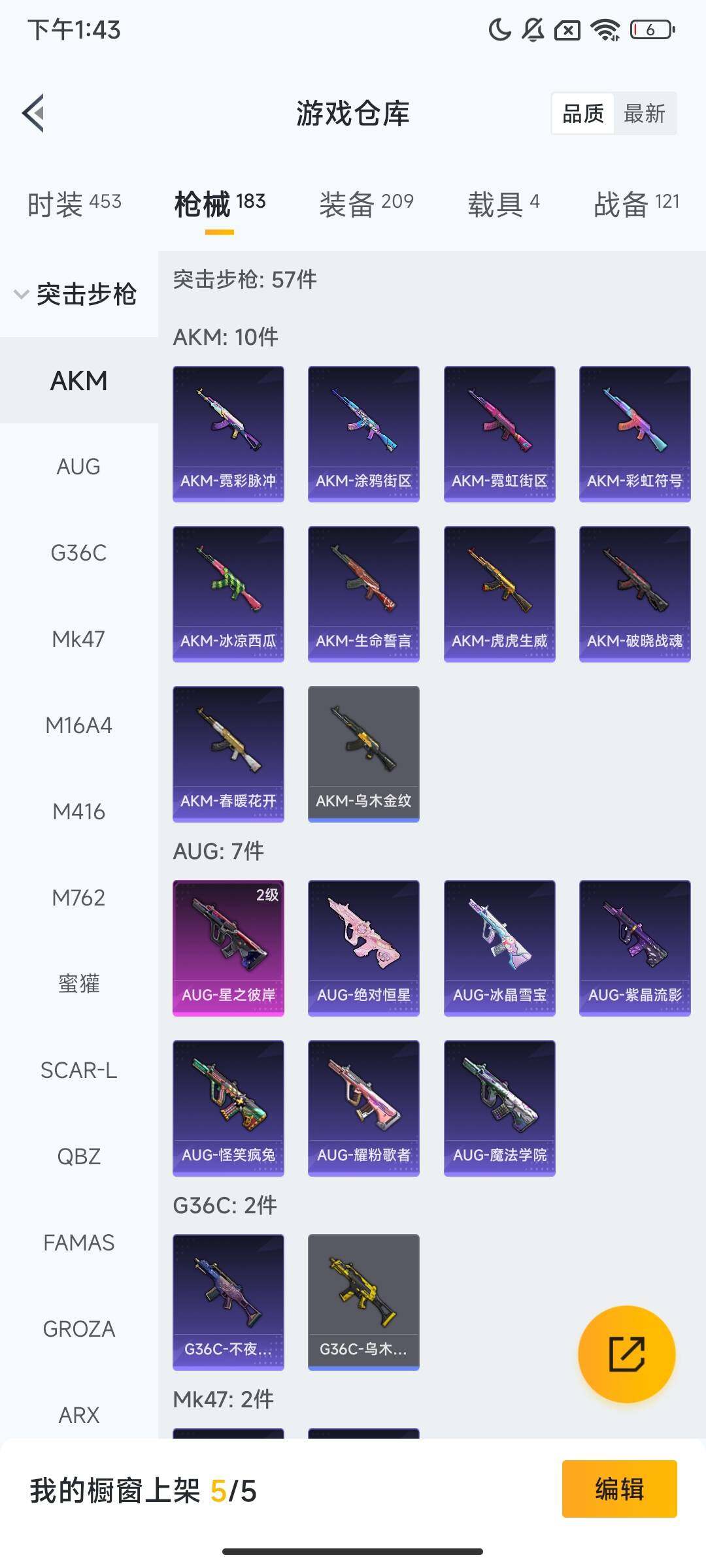The image size is (706, 1568).
Task: Switch to the 时装 tab
Action: click(74, 204)
